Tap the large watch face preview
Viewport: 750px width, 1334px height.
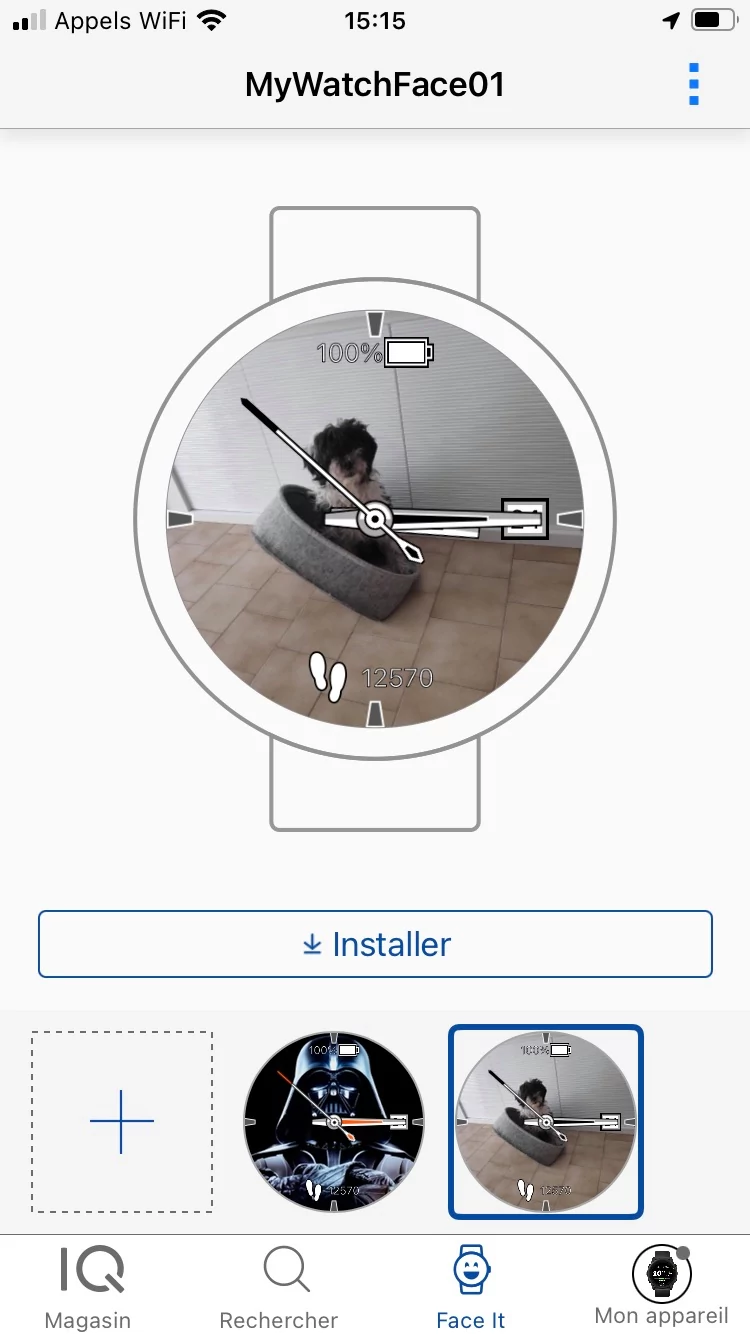point(375,519)
